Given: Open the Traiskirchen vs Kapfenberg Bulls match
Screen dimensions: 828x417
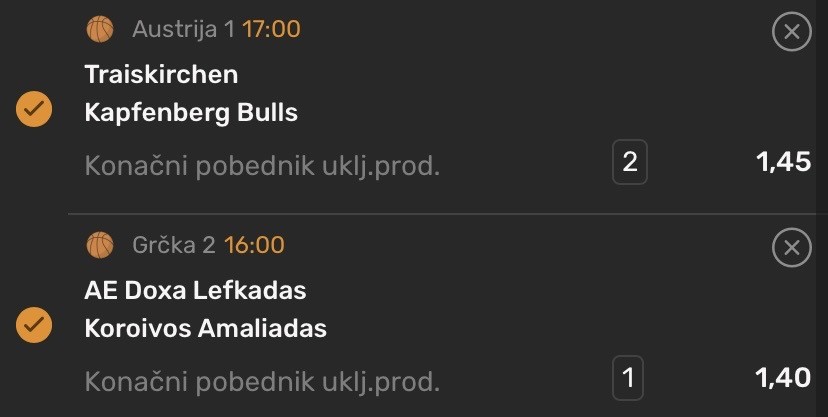Looking at the screenshot, I should [190, 93].
